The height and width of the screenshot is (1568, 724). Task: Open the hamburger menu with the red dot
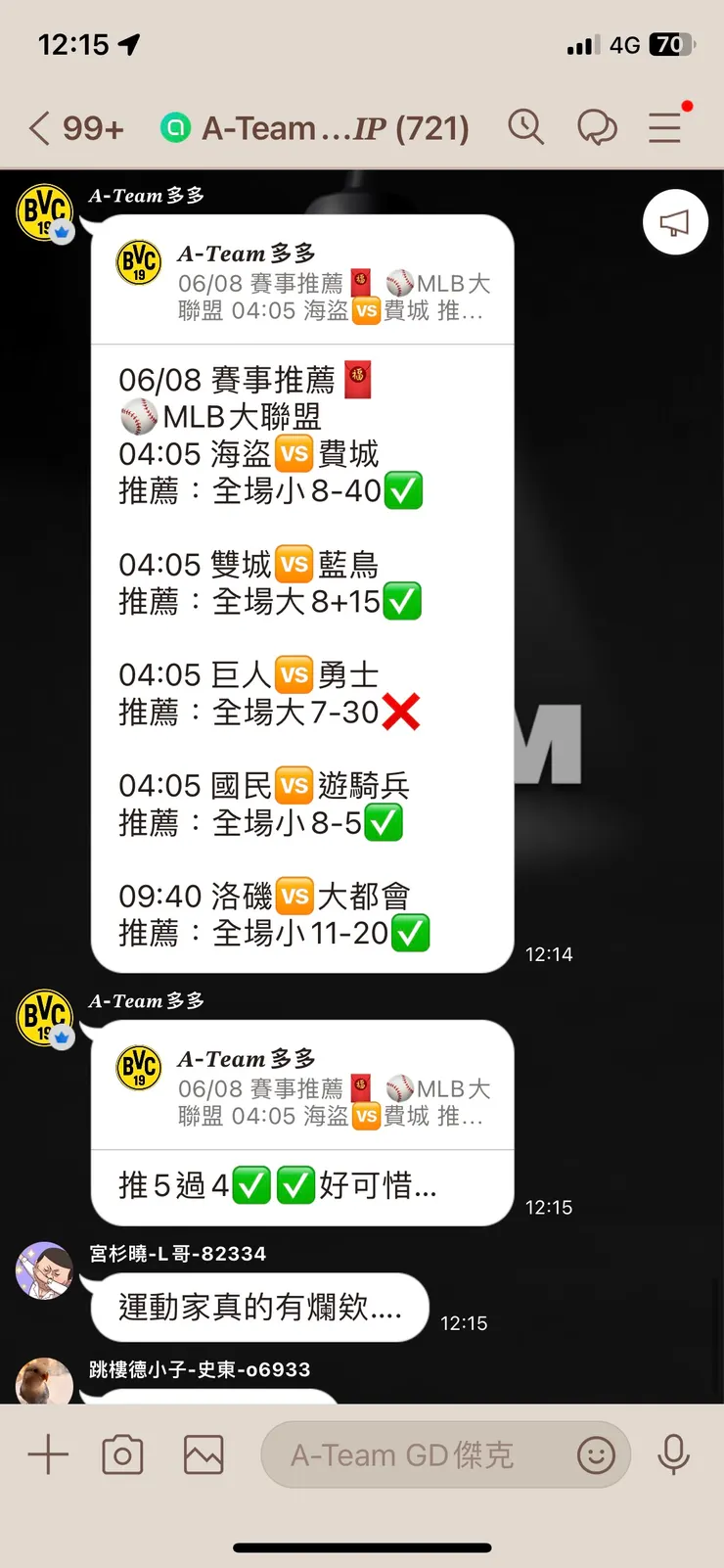(x=666, y=128)
